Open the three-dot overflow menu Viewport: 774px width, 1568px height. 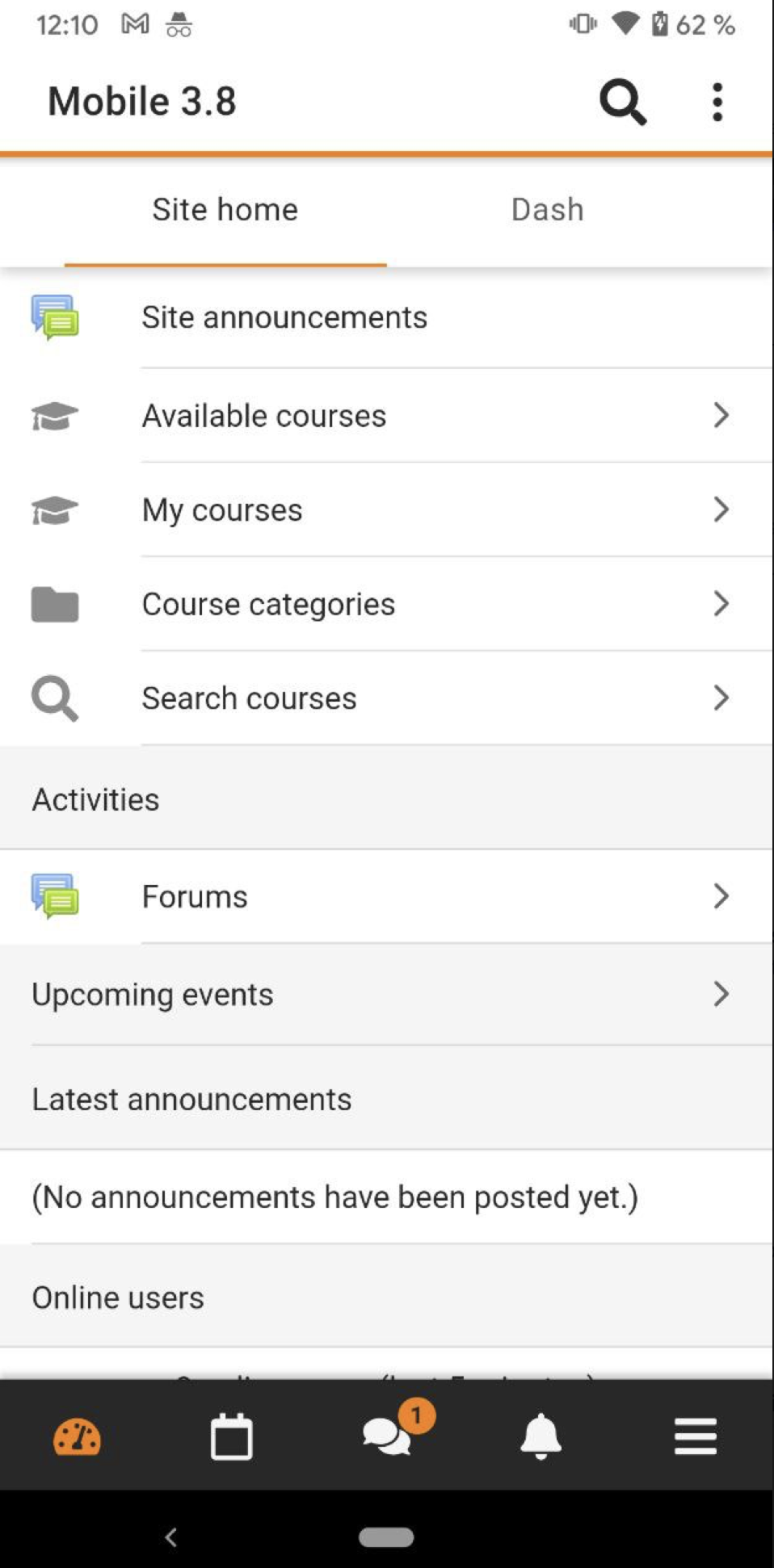(717, 102)
